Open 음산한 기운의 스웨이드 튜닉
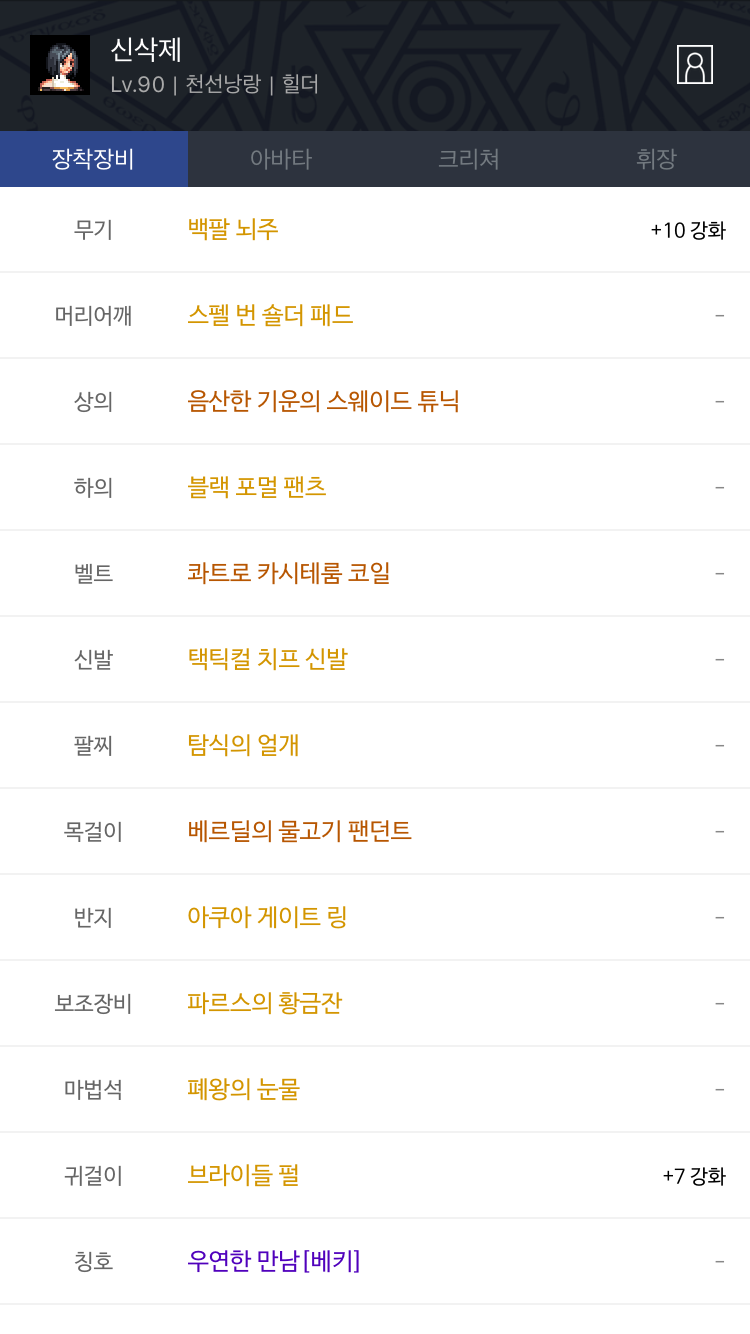The image size is (750, 1334). click(323, 401)
